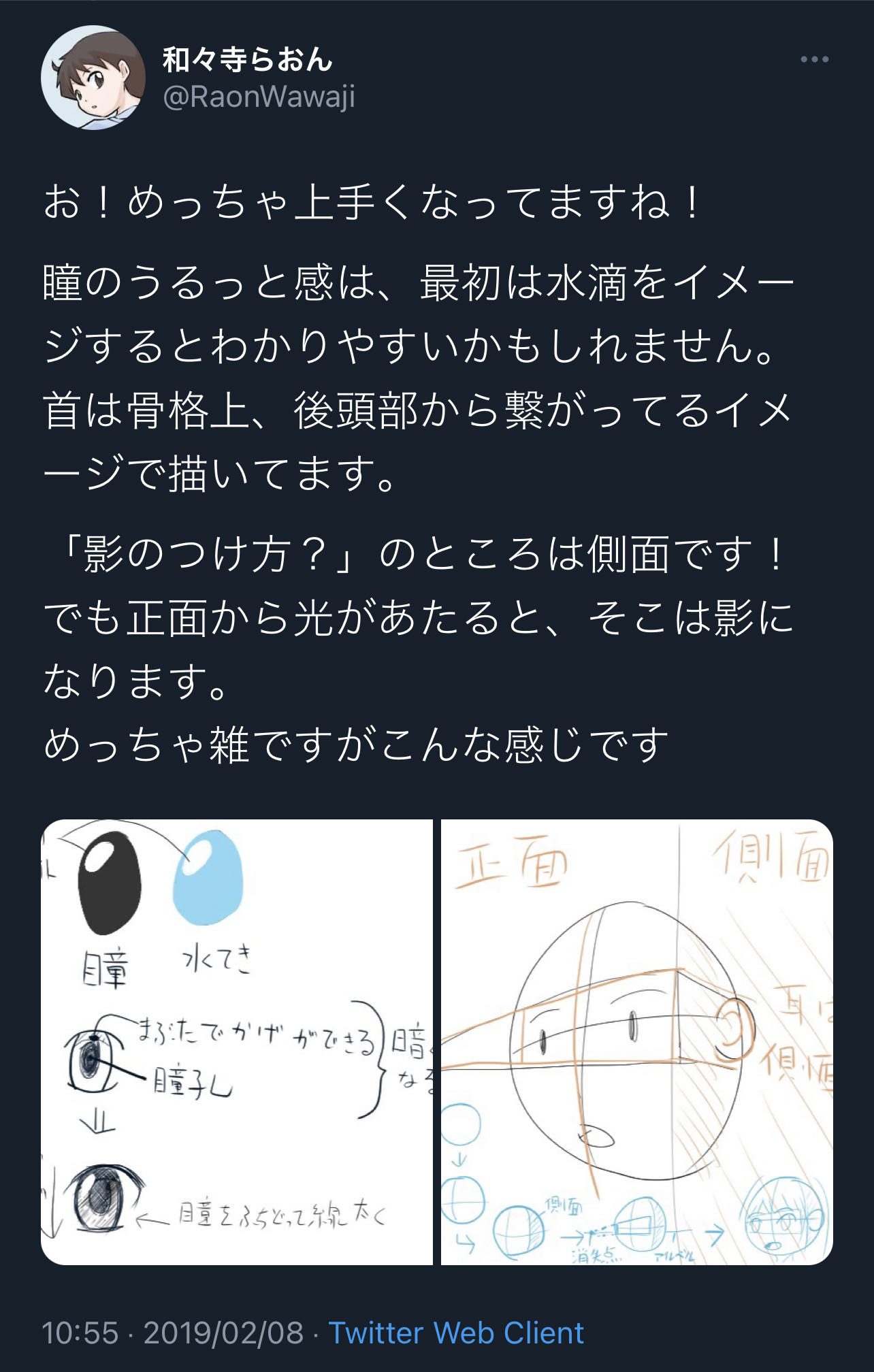View the @RaonWawaji profile handle

pyautogui.click(x=259, y=97)
